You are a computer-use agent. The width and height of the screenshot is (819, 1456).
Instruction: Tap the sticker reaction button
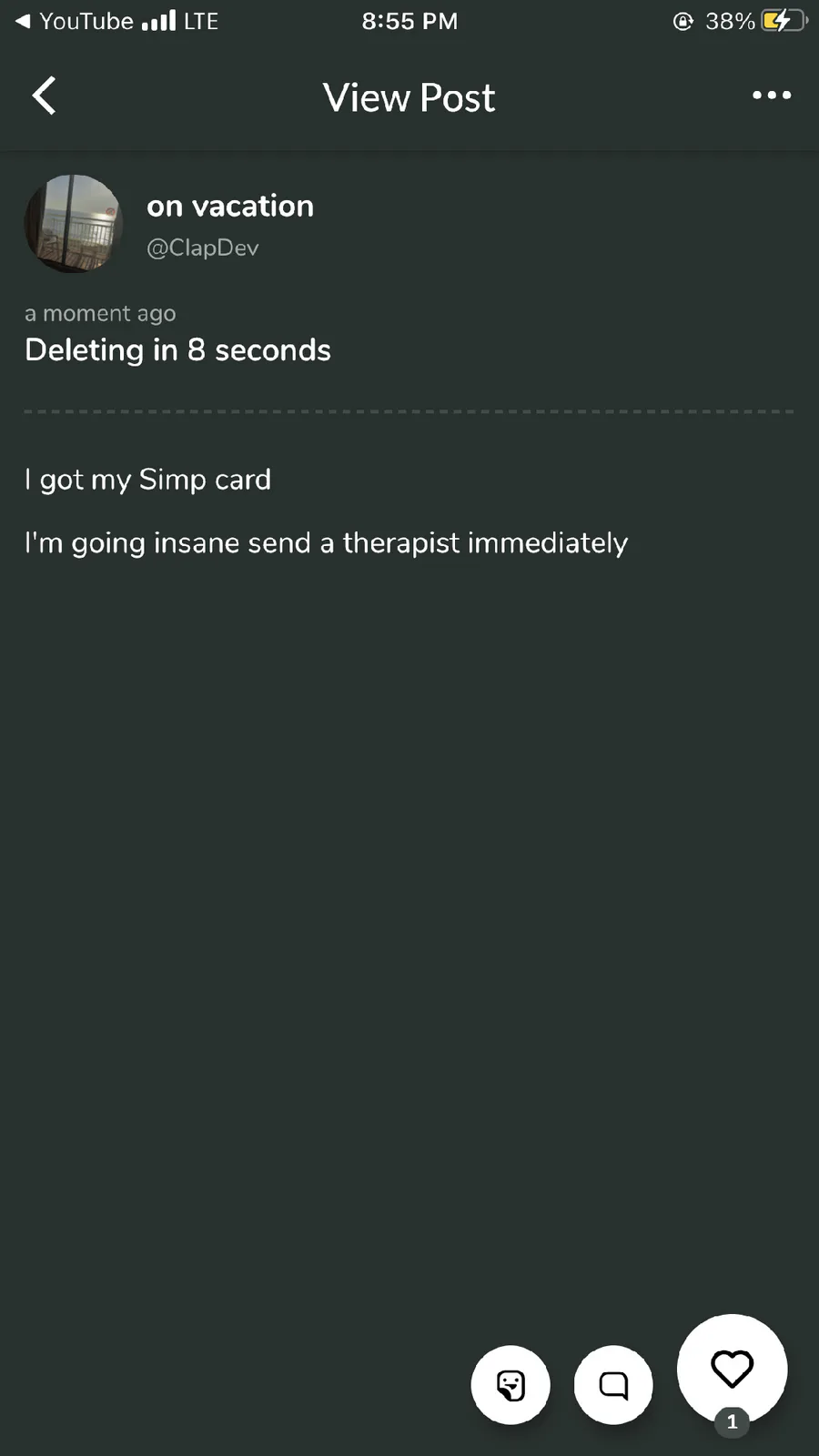click(511, 1385)
